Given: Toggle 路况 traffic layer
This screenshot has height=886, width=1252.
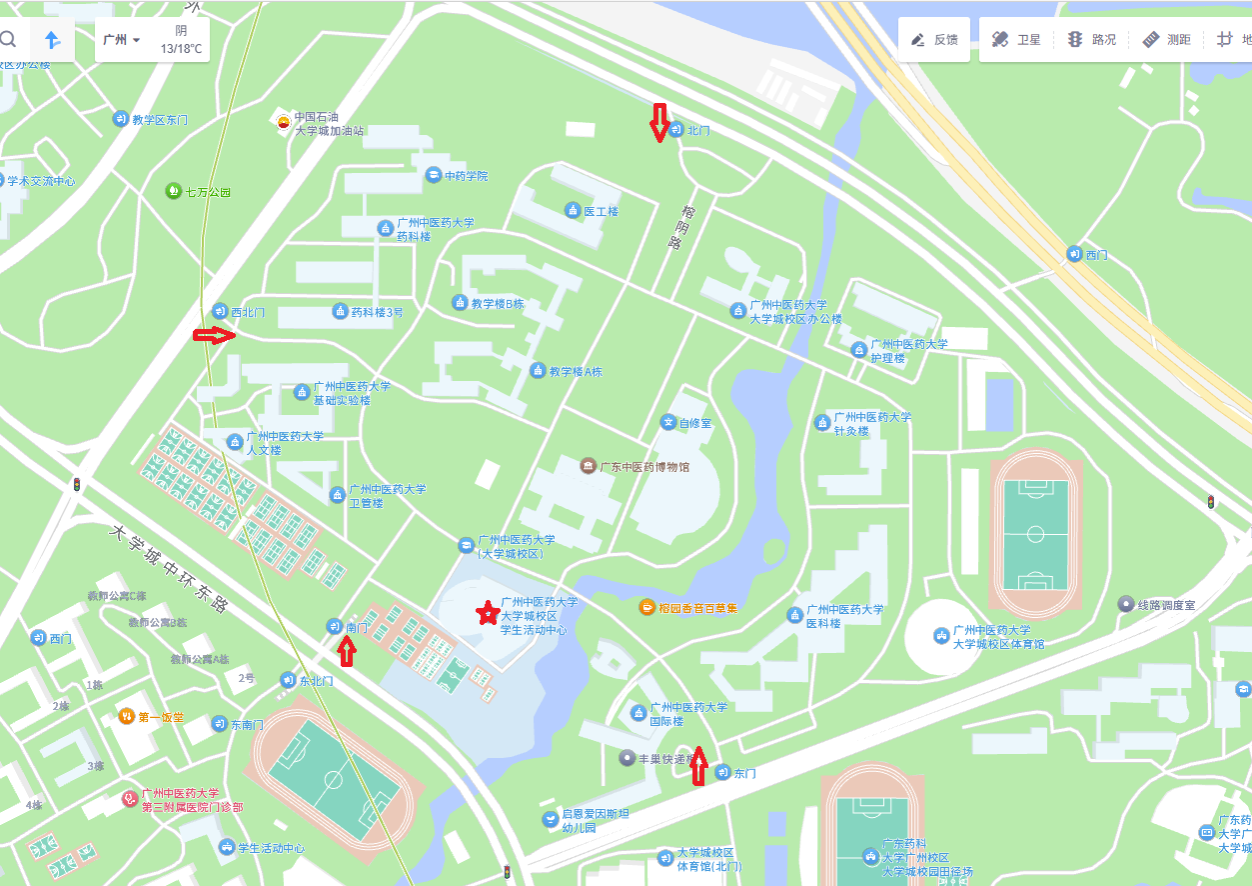Looking at the screenshot, I should (1091, 40).
